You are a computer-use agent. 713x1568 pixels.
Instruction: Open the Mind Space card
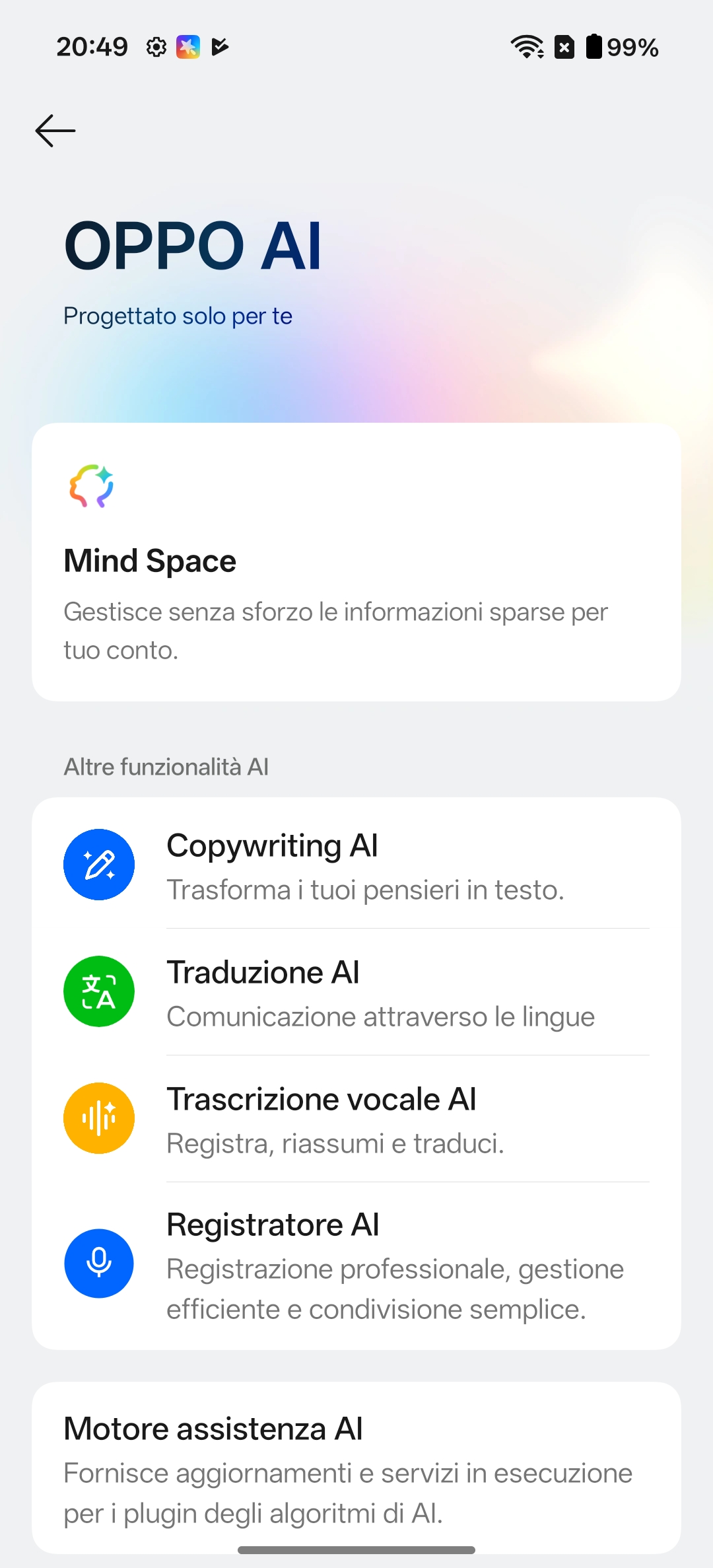(356, 562)
